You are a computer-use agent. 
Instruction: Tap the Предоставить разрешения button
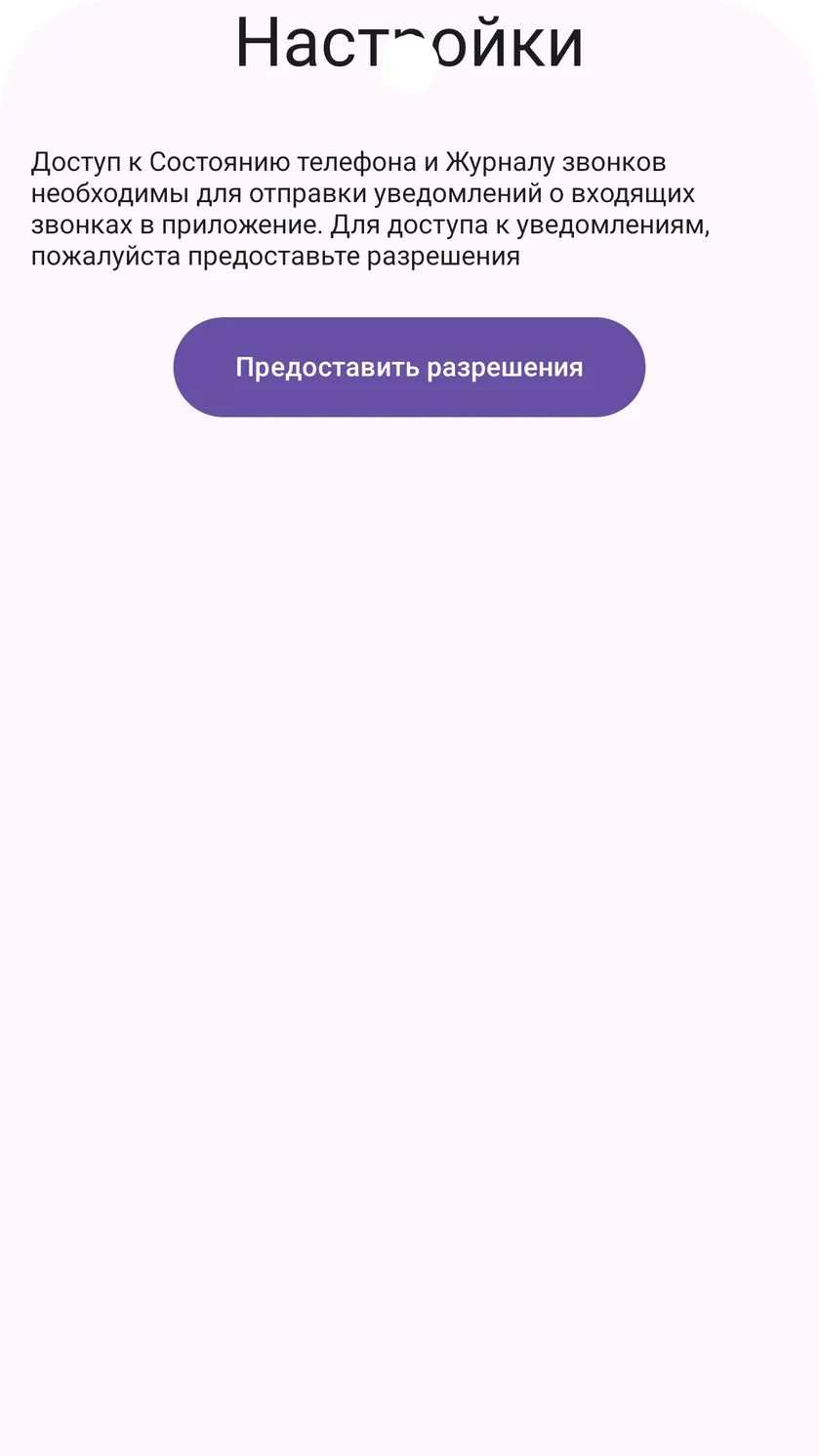(x=409, y=367)
